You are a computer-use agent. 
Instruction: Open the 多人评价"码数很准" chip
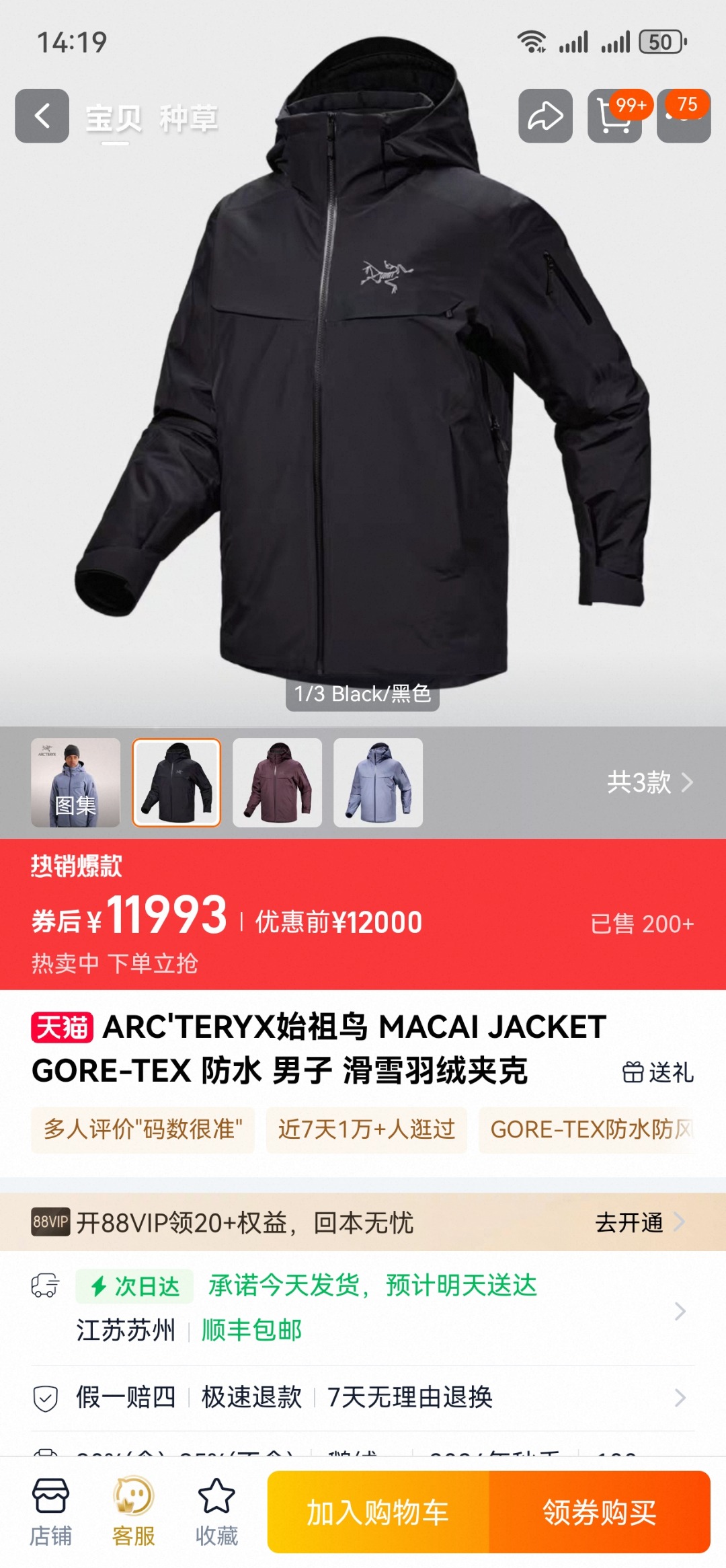(143, 1129)
